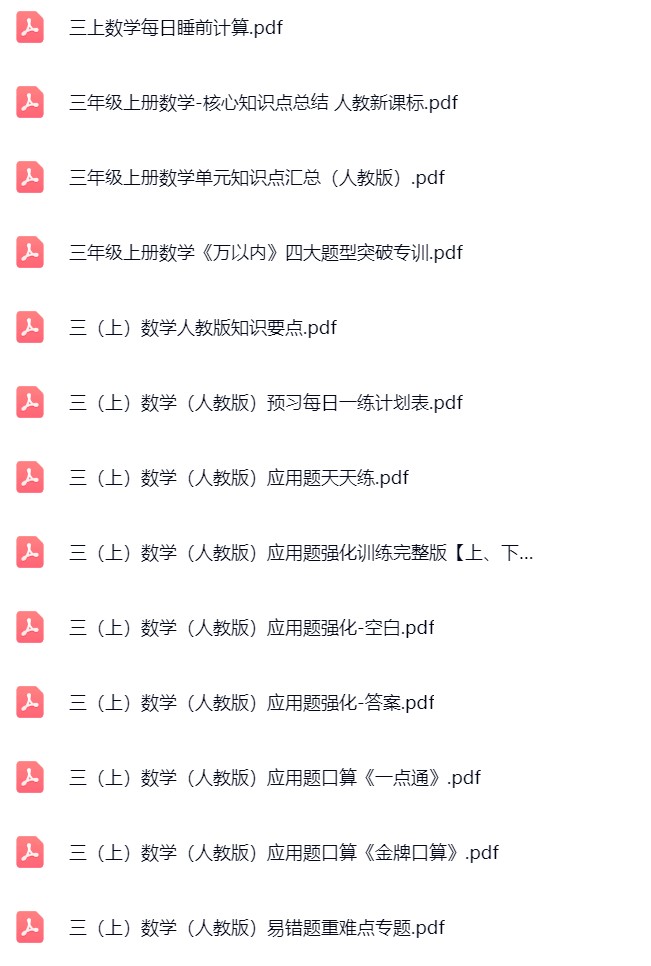Select 应用题口算《一点通》.pdf

click(274, 778)
